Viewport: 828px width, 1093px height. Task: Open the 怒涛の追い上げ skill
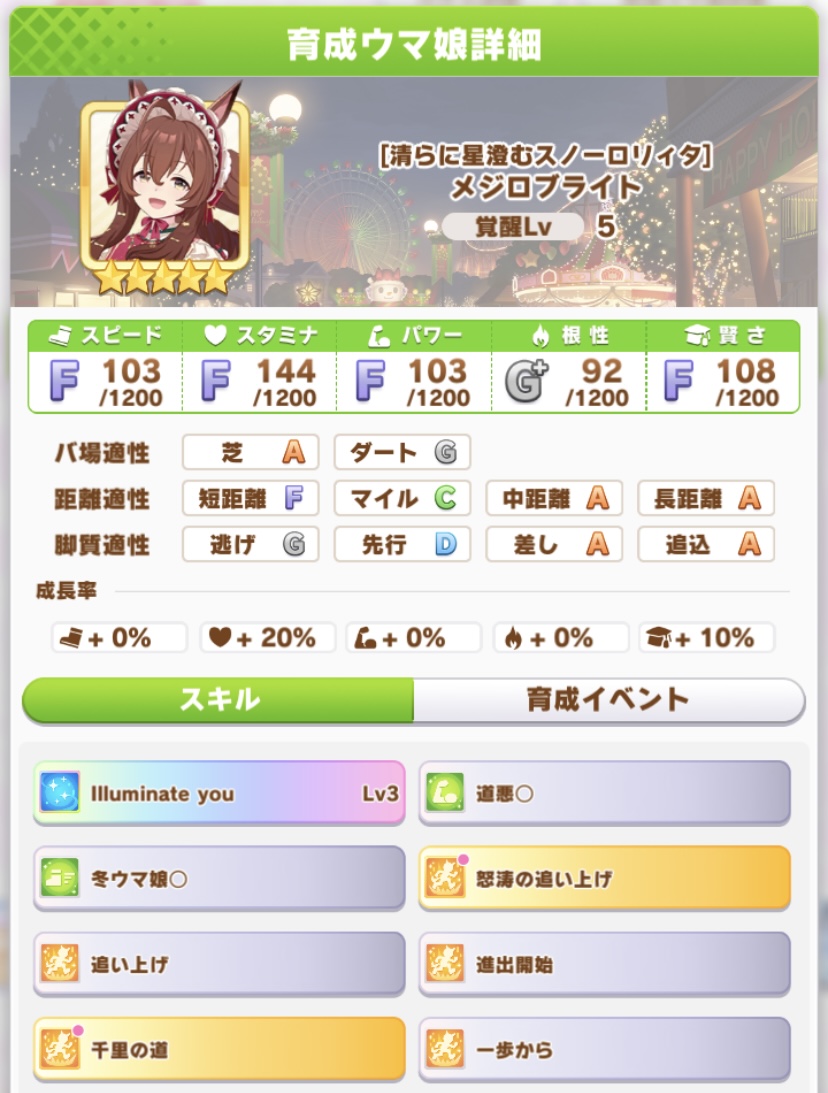[604, 879]
